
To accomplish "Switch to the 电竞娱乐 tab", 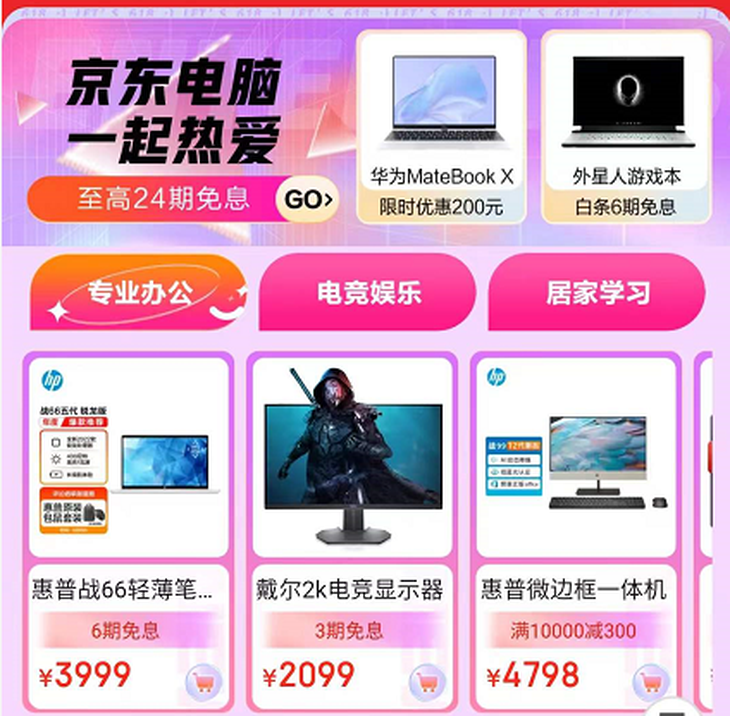I will click(368, 293).
